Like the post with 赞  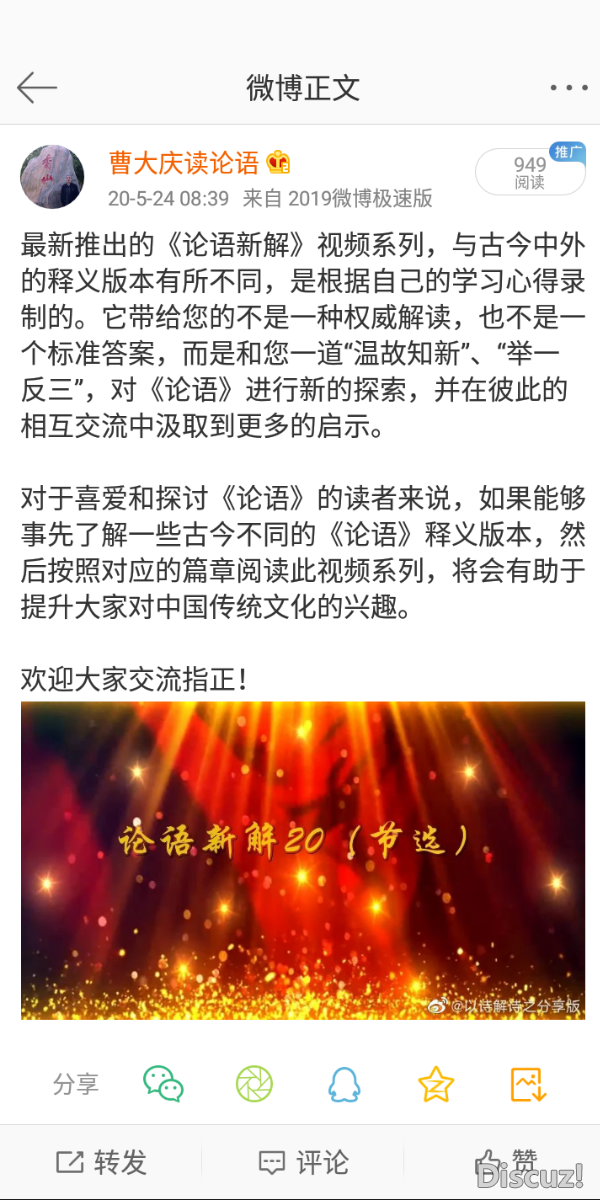(x=507, y=1160)
